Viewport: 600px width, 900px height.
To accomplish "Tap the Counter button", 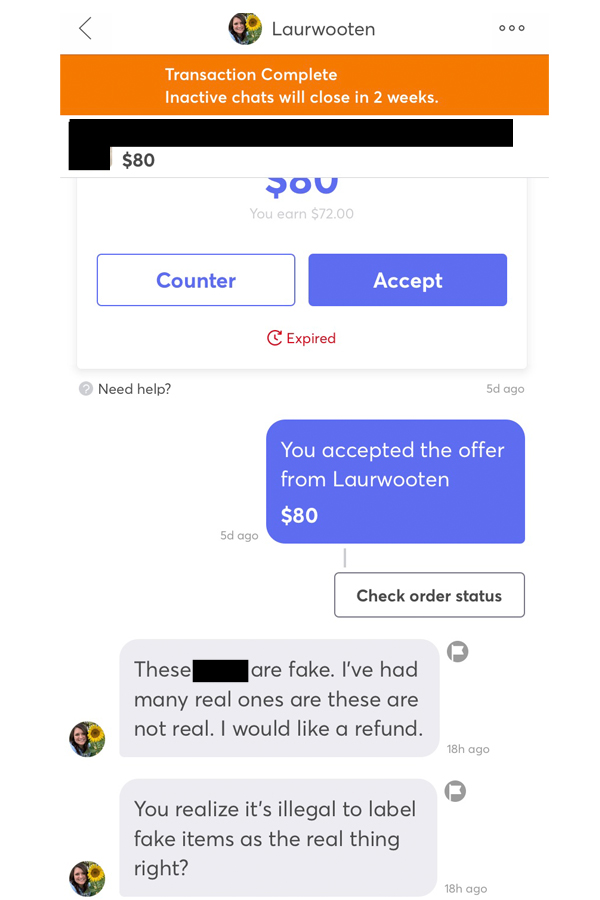I will point(196,280).
